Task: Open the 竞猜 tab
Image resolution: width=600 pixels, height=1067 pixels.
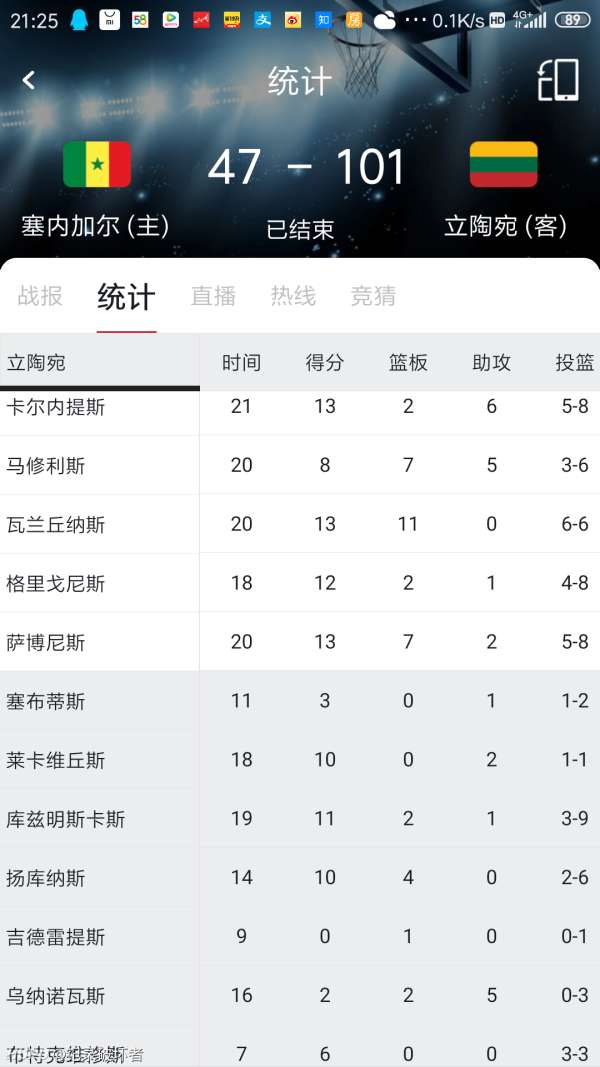Action: [373, 296]
